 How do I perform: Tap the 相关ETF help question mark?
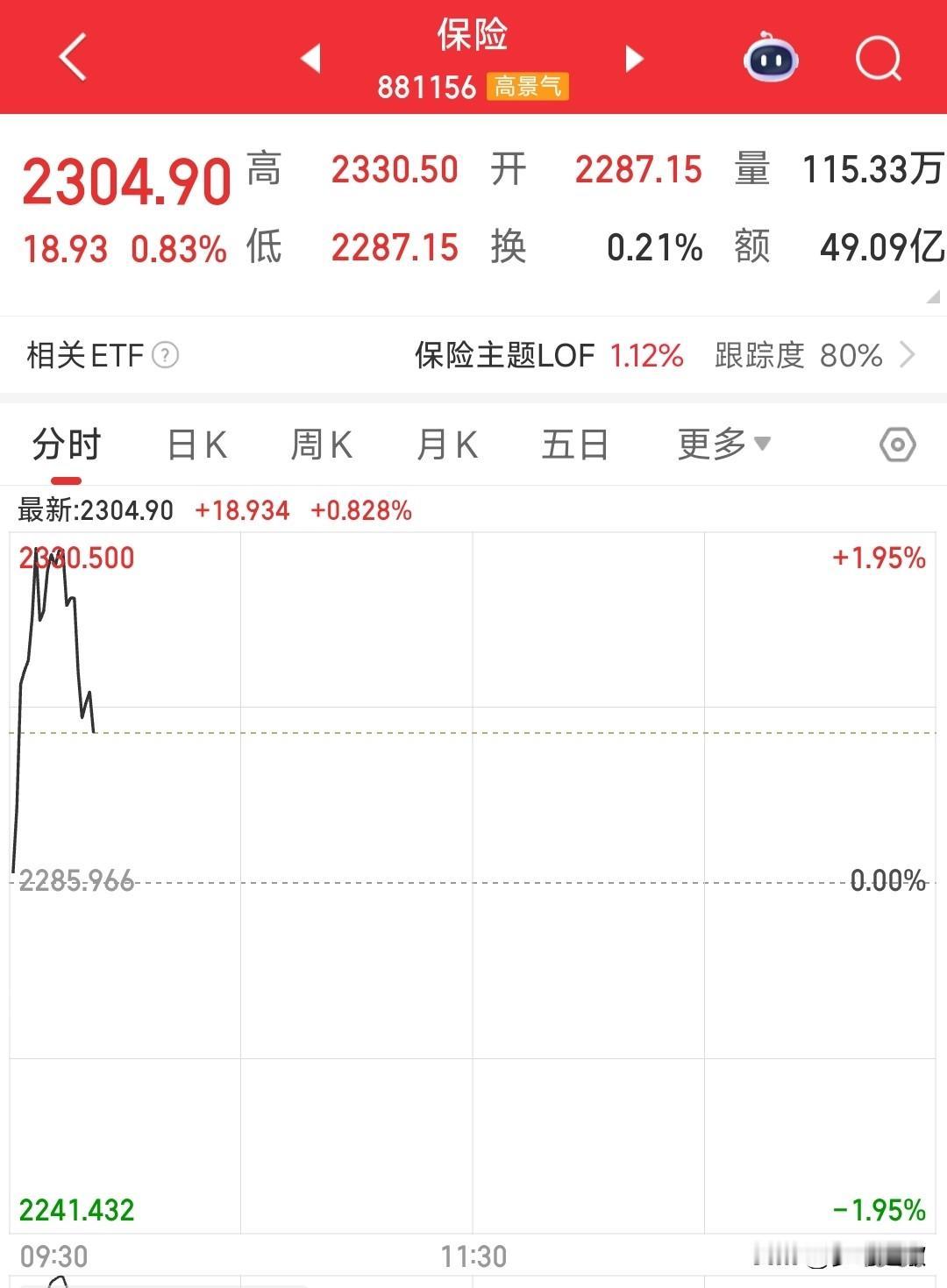(165, 356)
